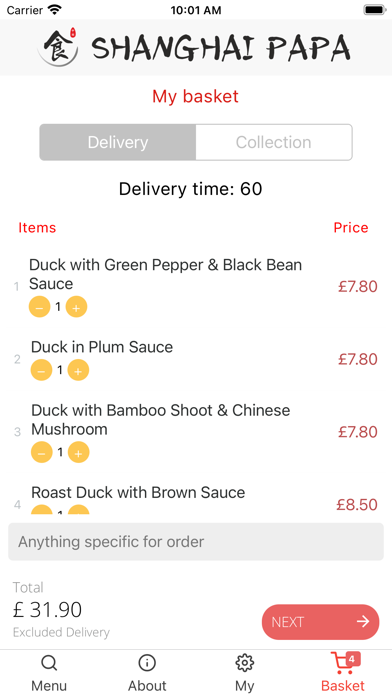The width and height of the screenshot is (392, 696).
Task: Select the Basket tab
Action: pyautogui.click(x=343, y=673)
